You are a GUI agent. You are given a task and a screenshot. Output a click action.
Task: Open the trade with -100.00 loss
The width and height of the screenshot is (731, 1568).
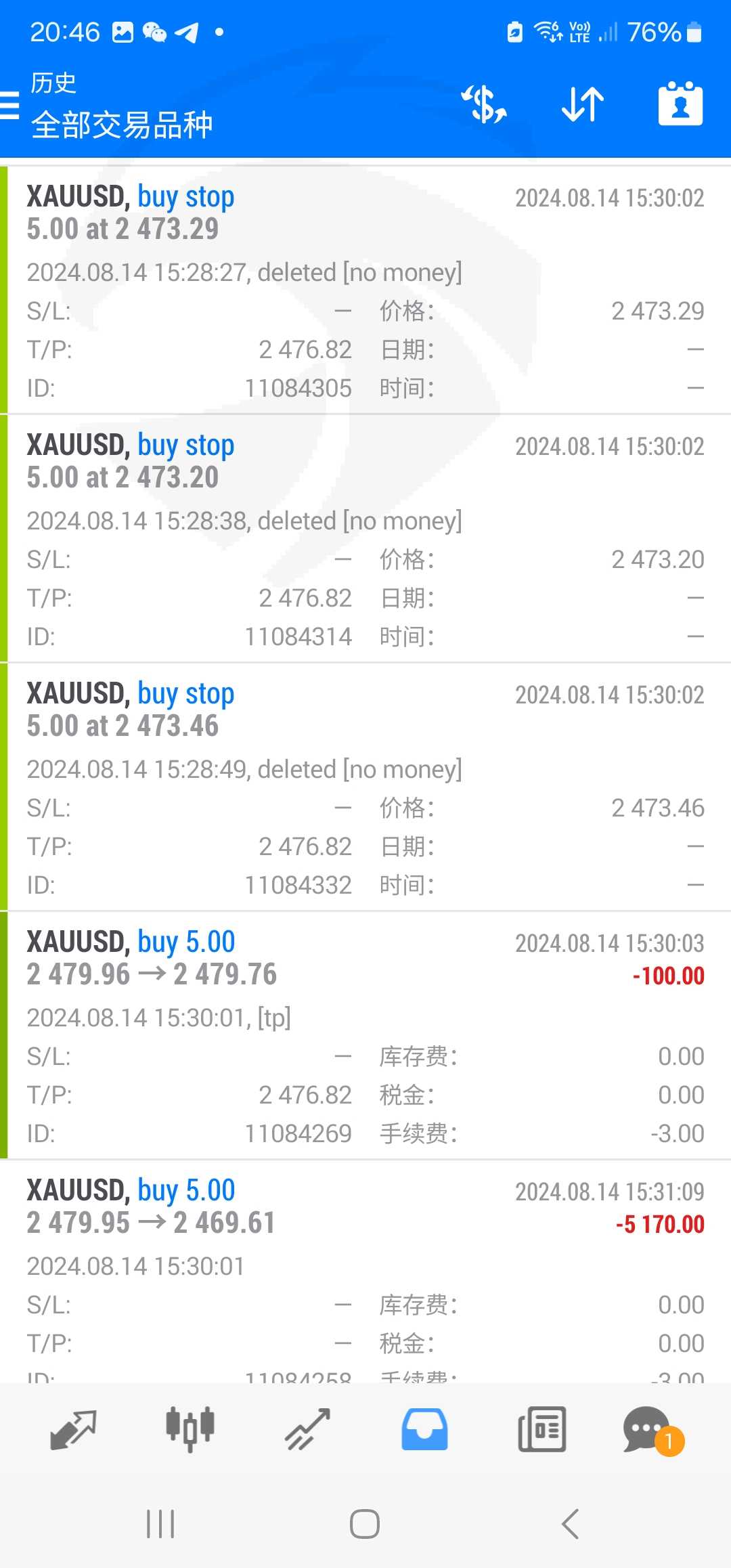[x=365, y=1035]
